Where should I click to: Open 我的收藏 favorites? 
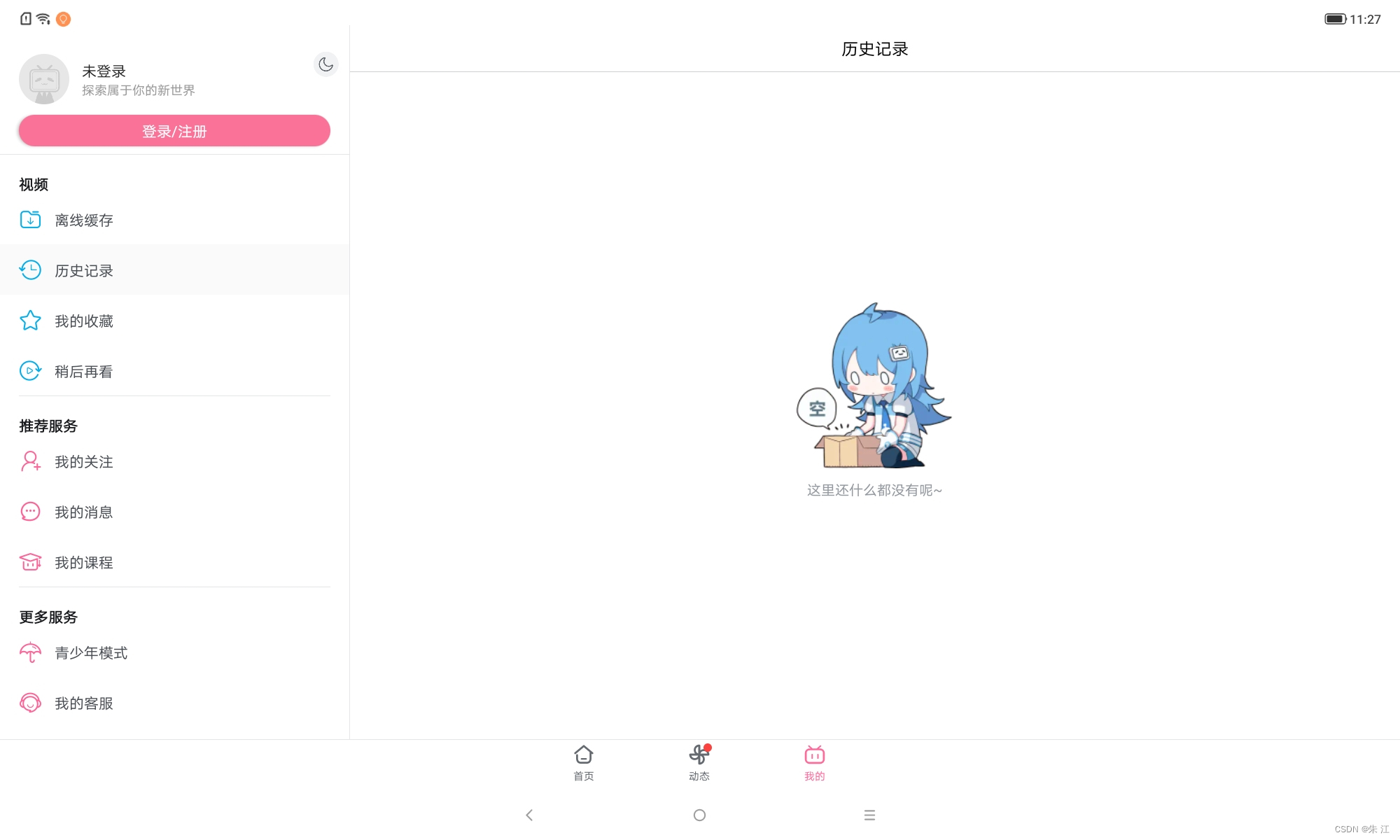(84, 321)
